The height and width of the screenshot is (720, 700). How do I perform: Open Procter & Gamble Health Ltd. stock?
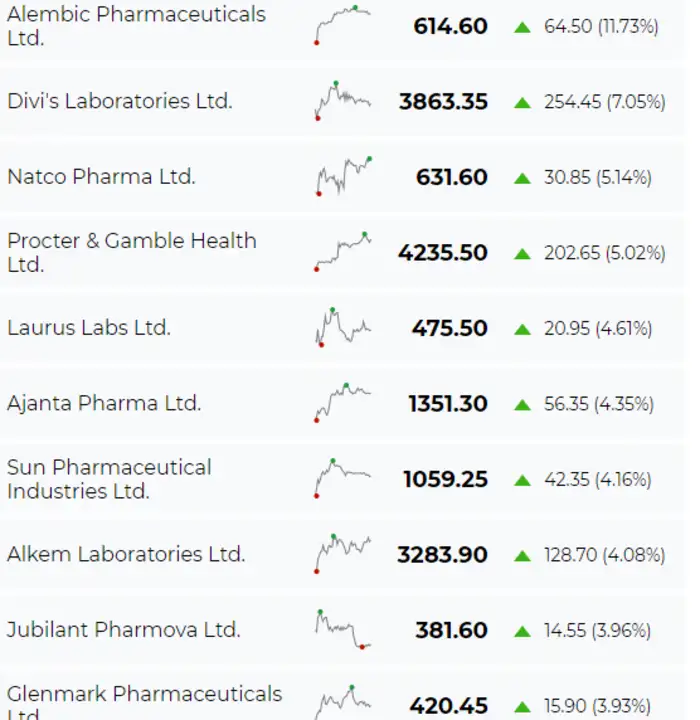point(132,252)
